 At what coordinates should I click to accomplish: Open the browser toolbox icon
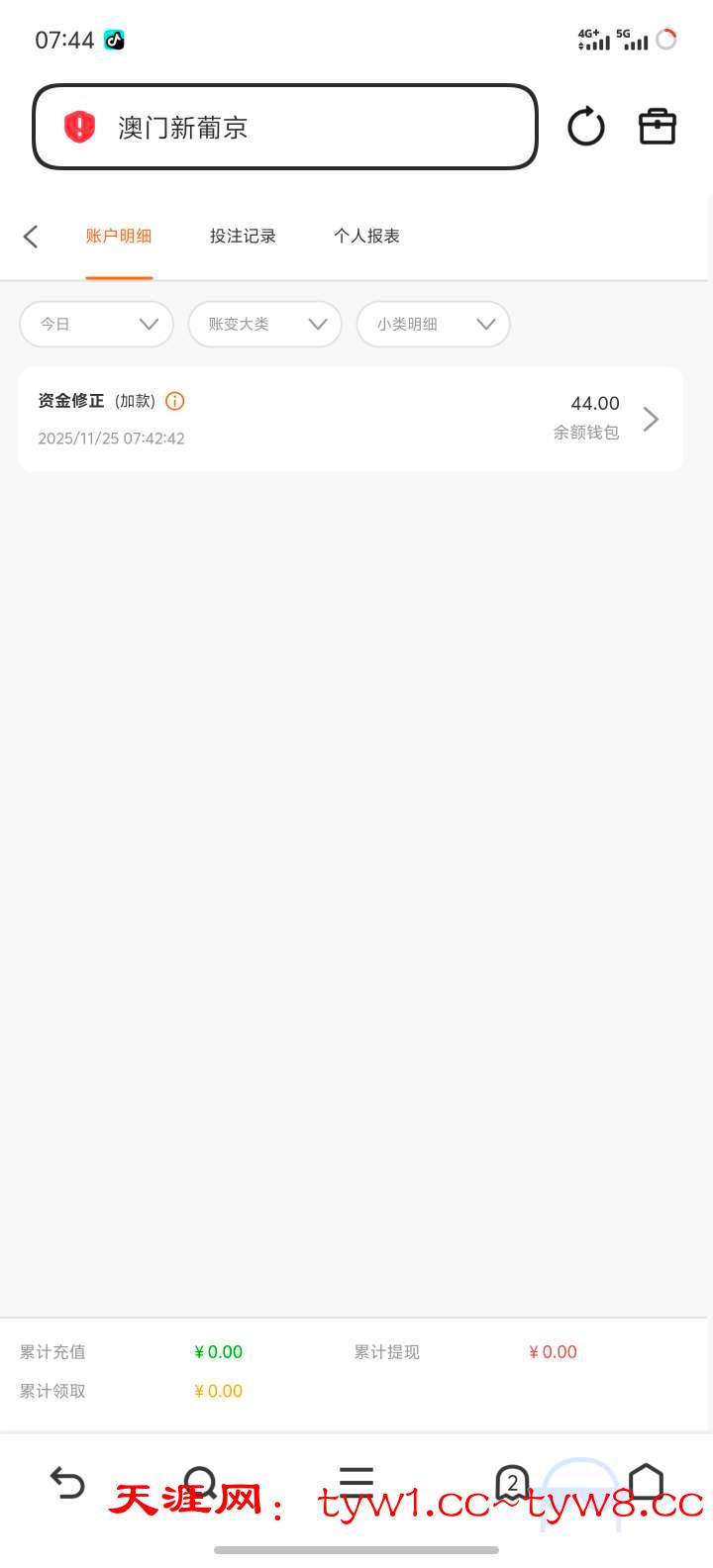pyautogui.click(x=657, y=127)
